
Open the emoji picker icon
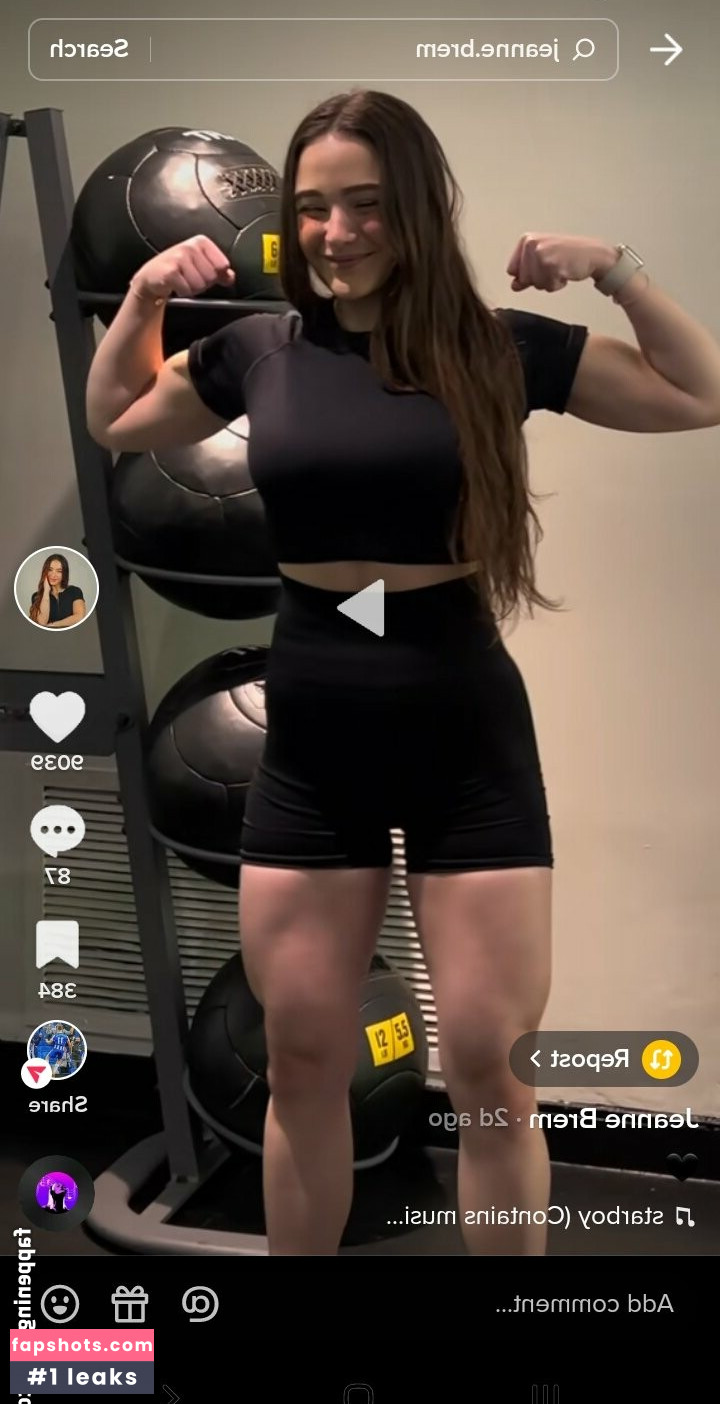[60, 1304]
